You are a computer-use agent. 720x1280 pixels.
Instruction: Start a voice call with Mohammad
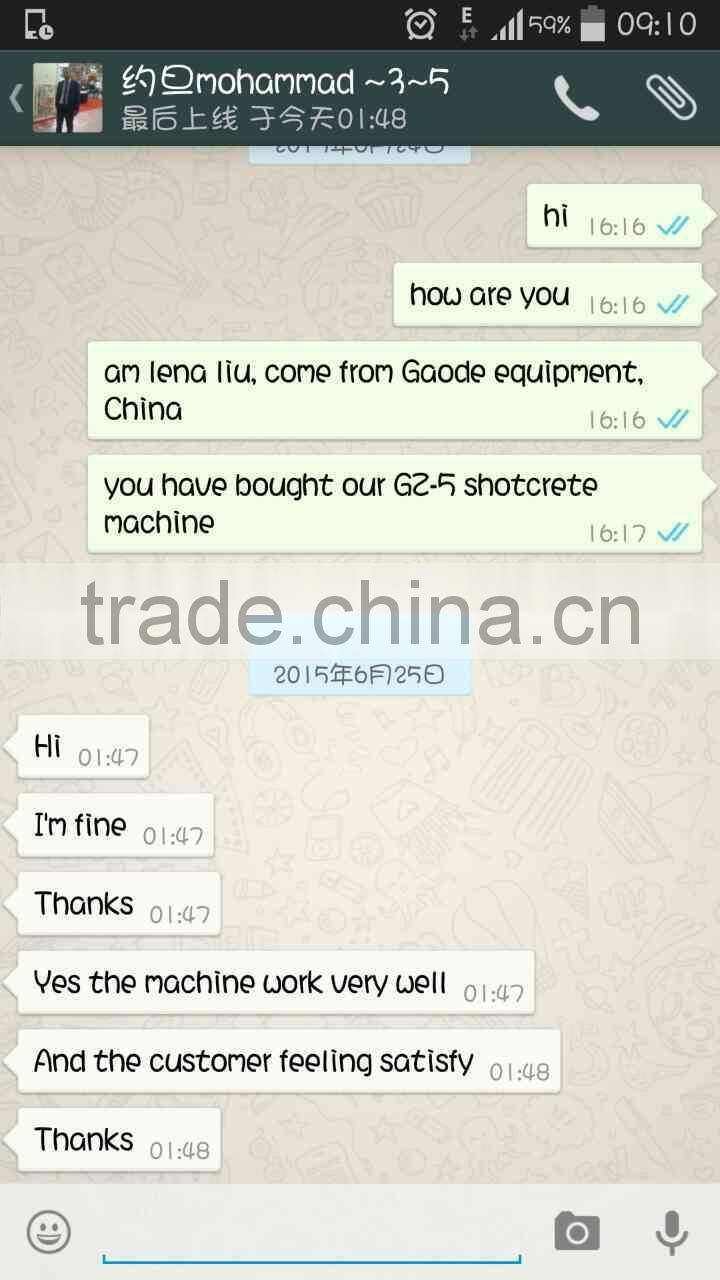(x=576, y=98)
